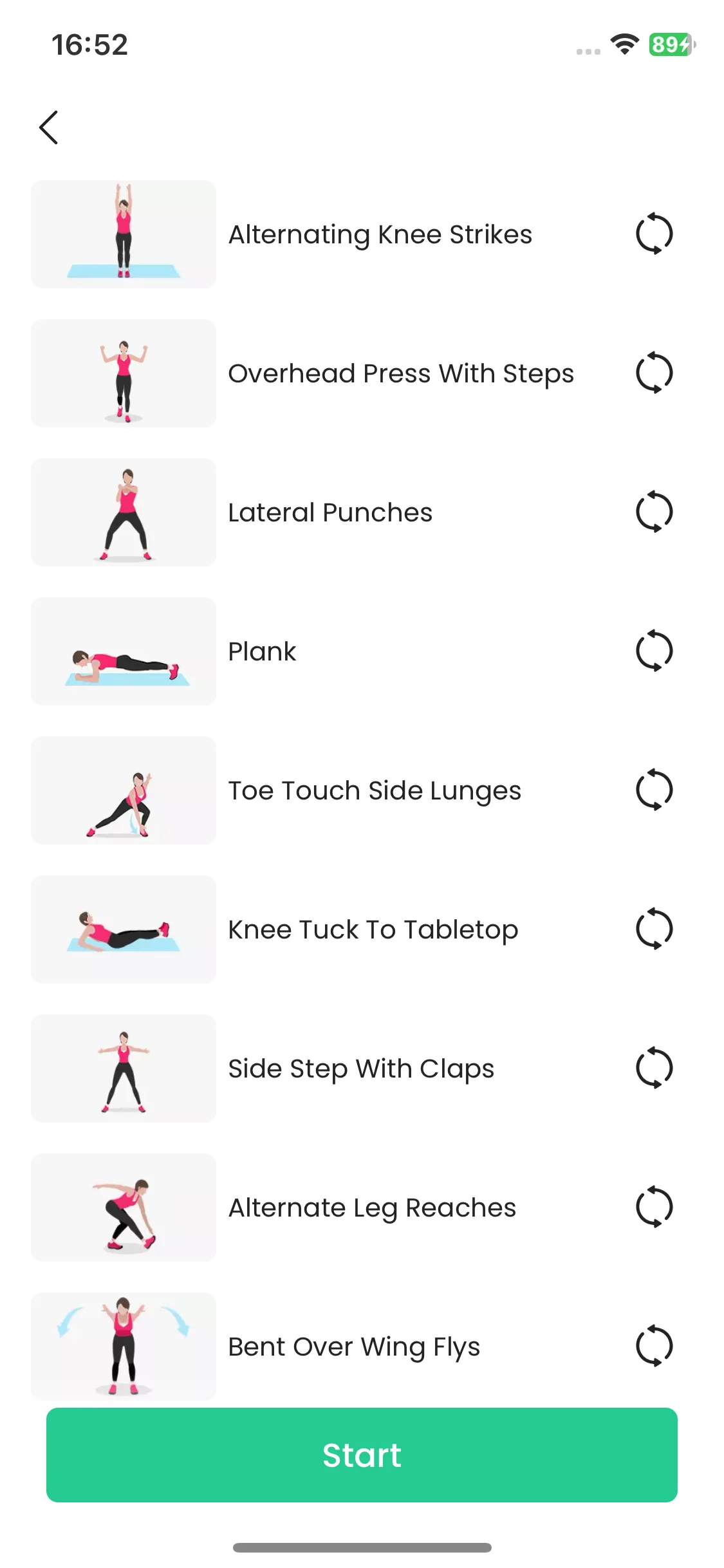Screen dimensions: 724x1568
Task: Open the Plank exercise row
Action: pos(263,651)
